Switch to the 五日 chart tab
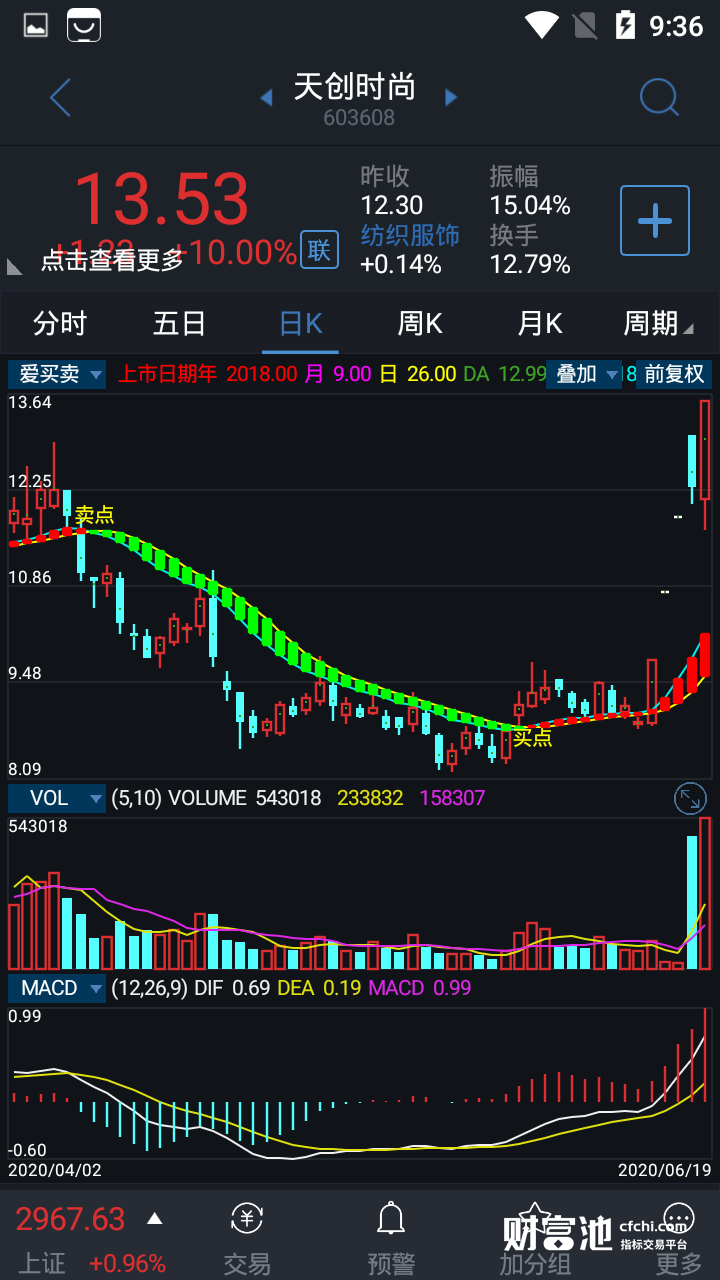This screenshot has width=720, height=1280. pos(180,323)
